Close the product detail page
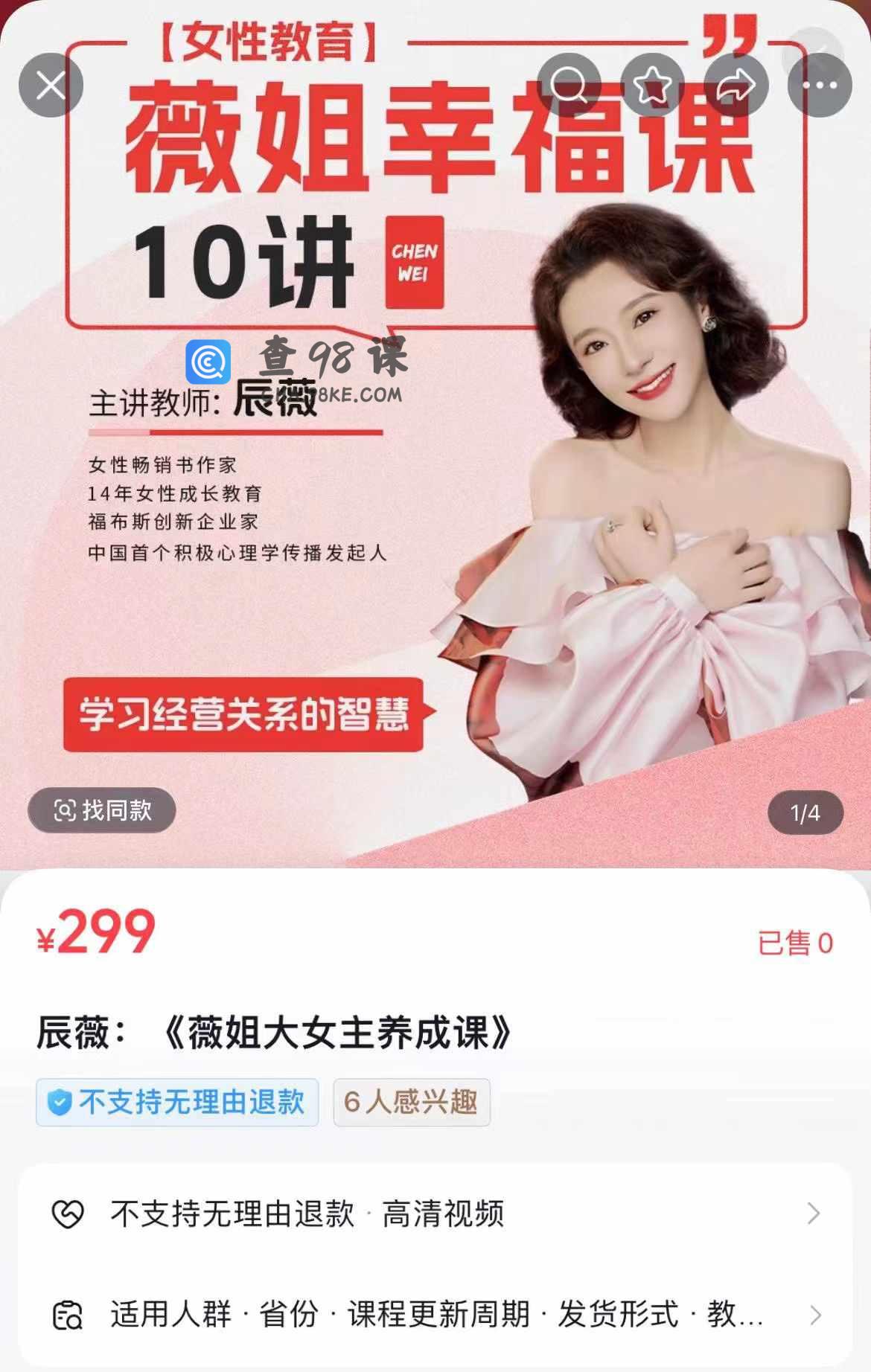Image resolution: width=871 pixels, height=1372 pixels. click(x=51, y=86)
